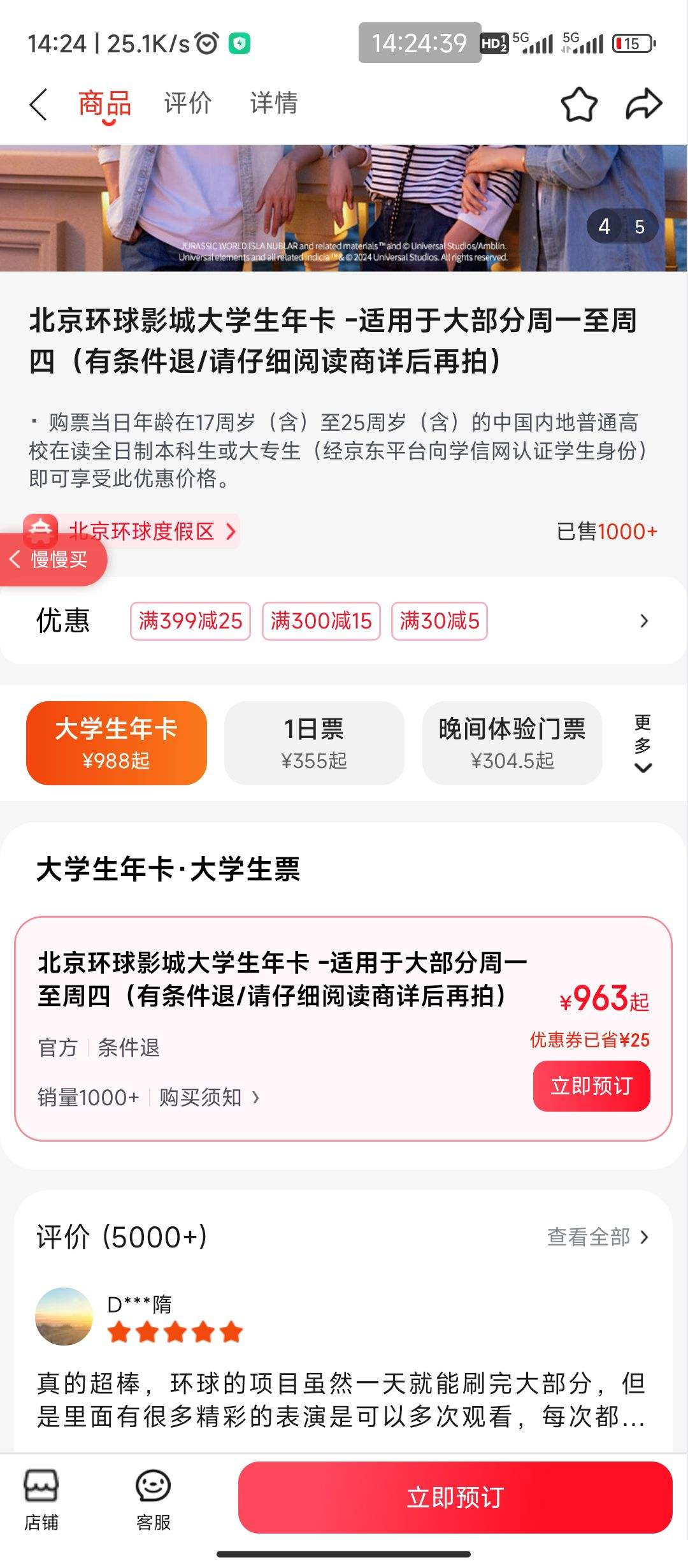Screen dimensions: 688x1568
Task: Open the review by D***隋
Action: [341, 1400]
